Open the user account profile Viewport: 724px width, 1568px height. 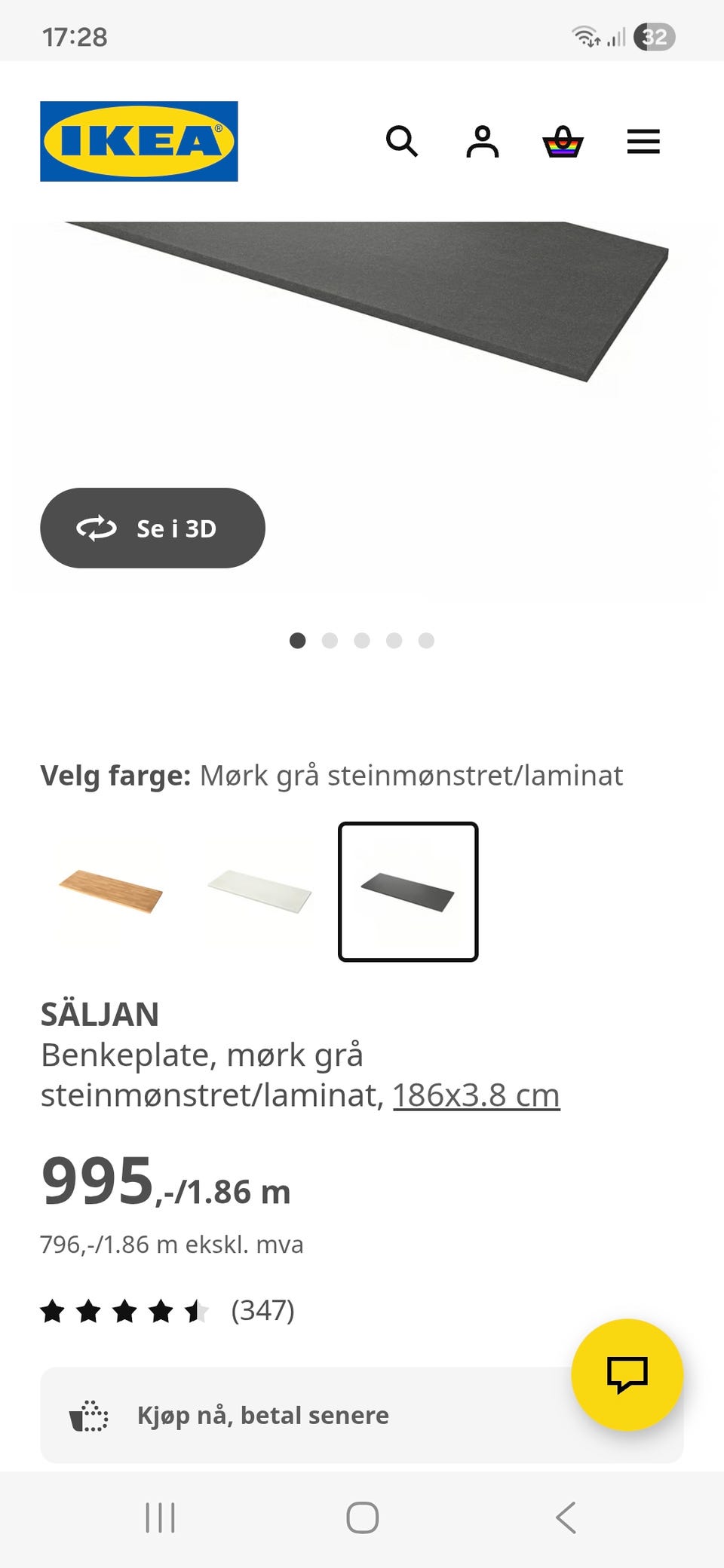[x=483, y=142]
